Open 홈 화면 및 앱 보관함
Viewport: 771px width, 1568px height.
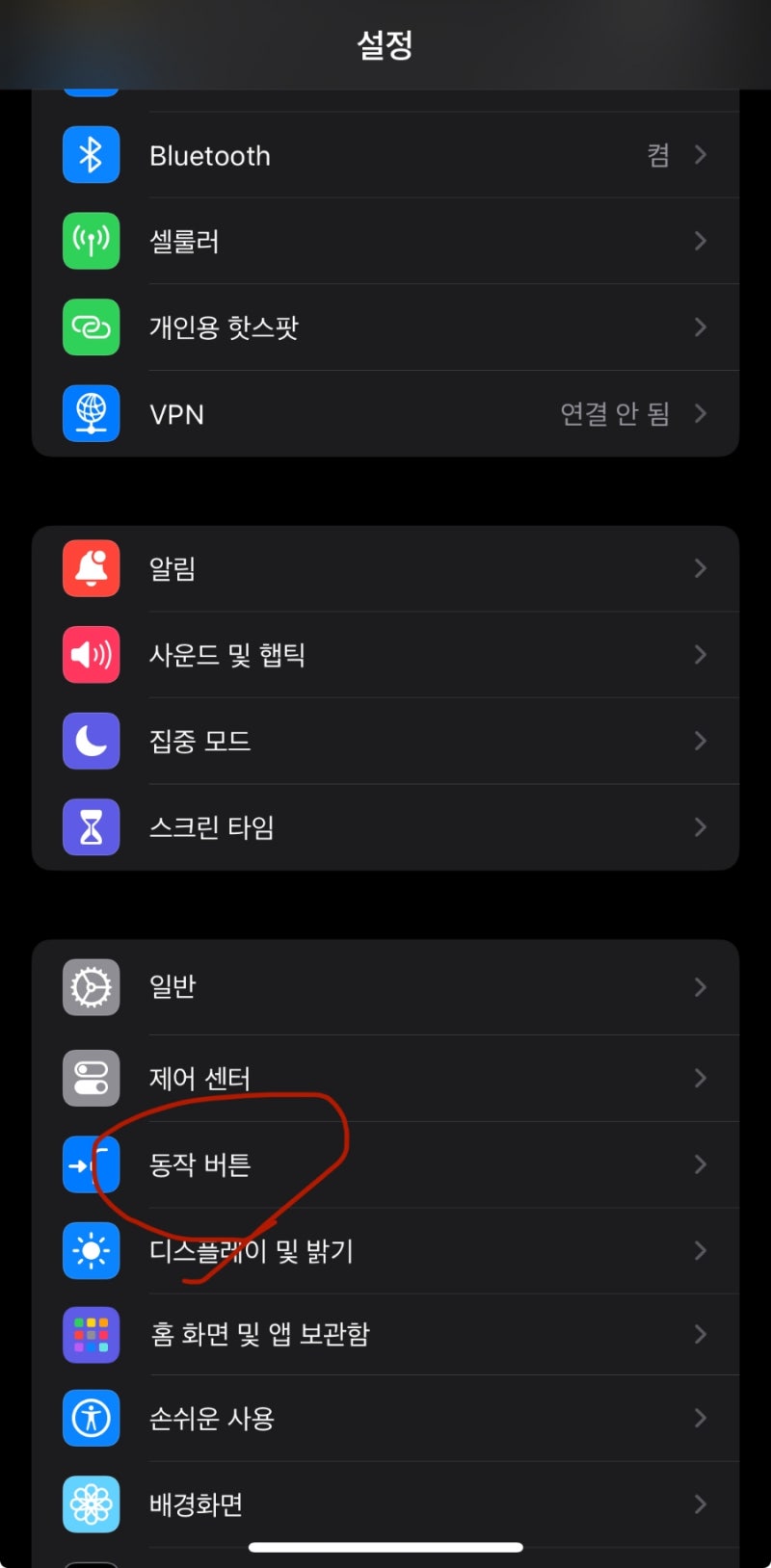pyautogui.click(x=385, y=1334)
